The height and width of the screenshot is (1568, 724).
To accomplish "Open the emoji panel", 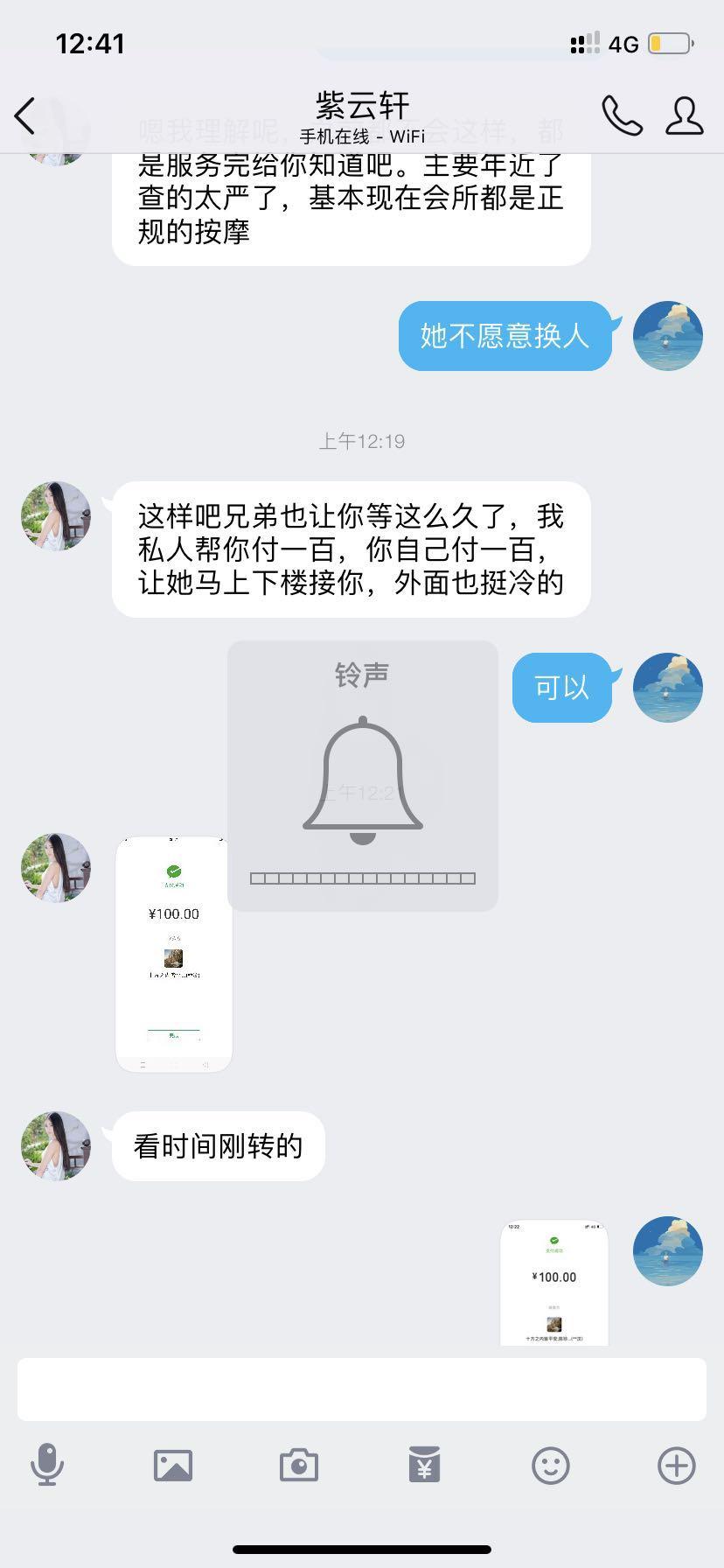I will (x=551, y=1465).
